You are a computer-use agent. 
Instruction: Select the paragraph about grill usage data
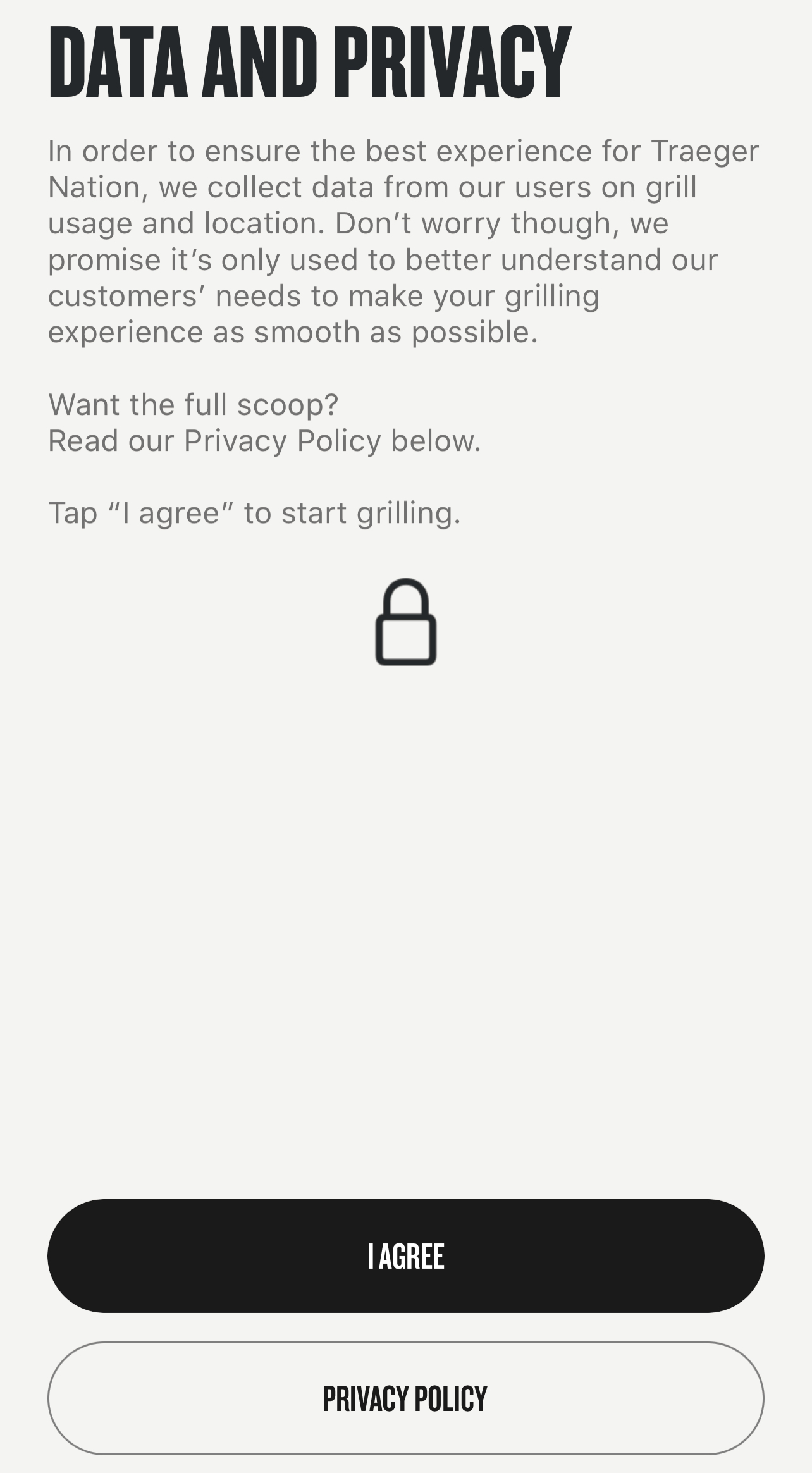tap(405, 240)
